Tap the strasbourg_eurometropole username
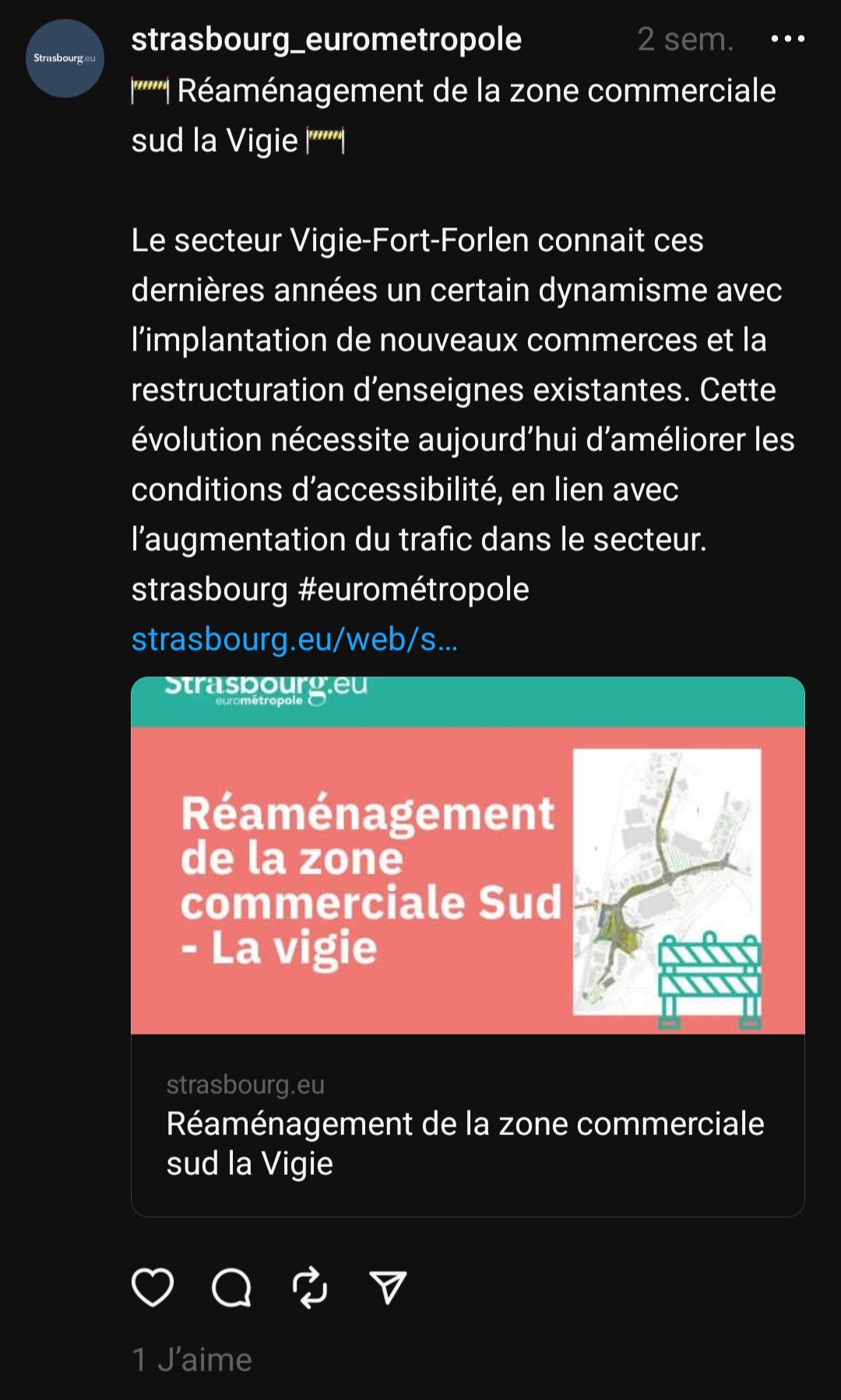841x1400 pixels. 326,39
